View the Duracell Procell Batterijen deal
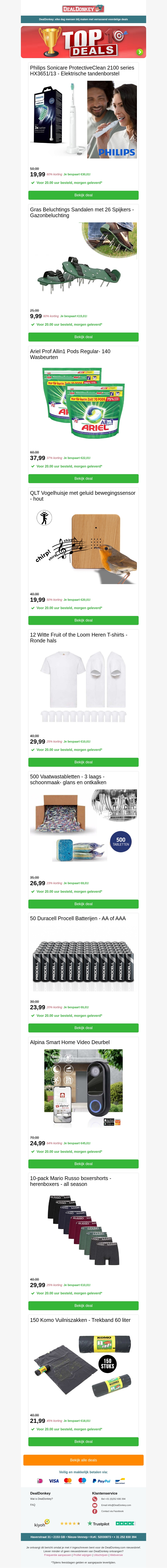This screenshot has height=1568, width=167. (x=83, y=1028)
